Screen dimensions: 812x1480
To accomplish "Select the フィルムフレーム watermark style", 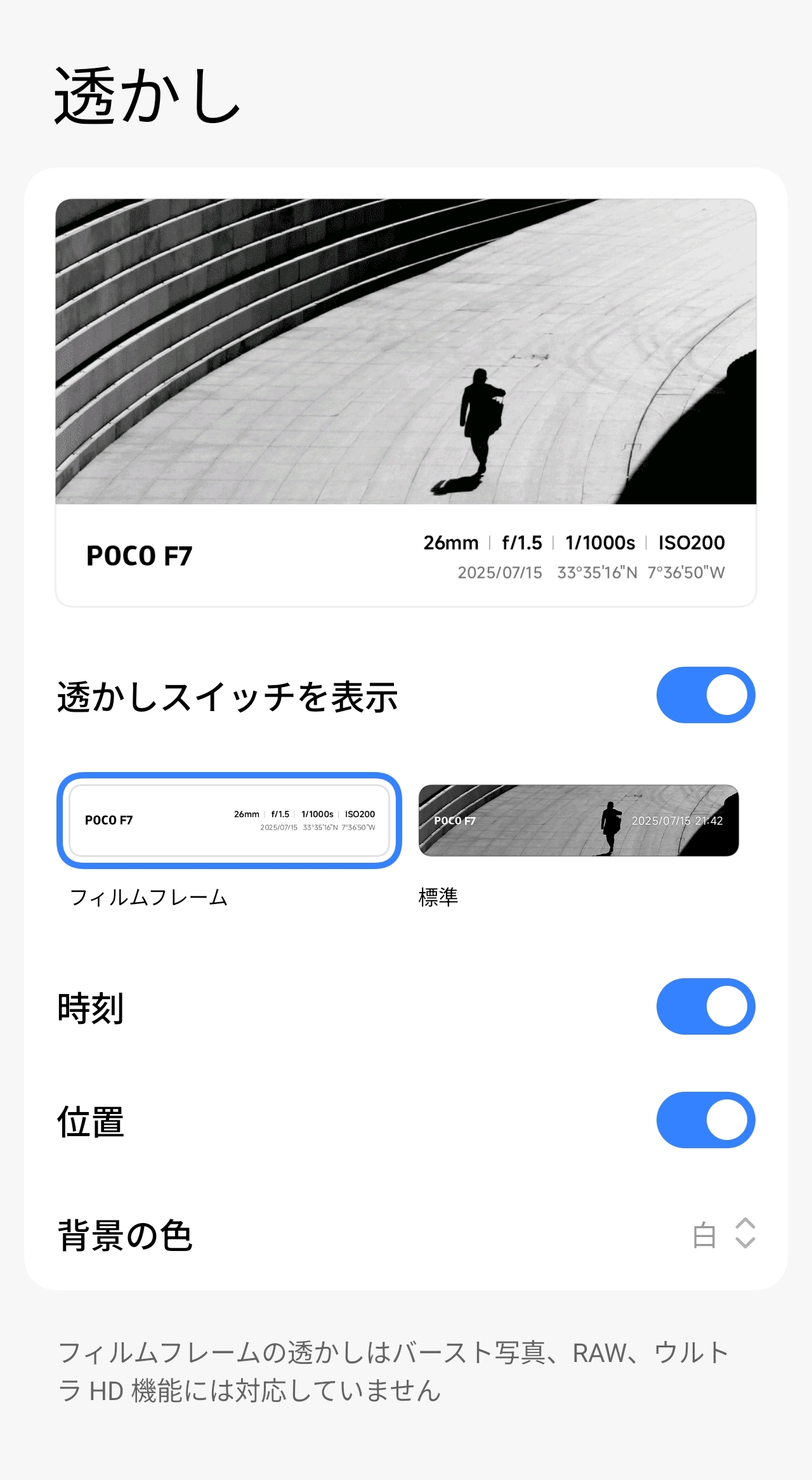I will pyautogui.click(x=229, y=820).
